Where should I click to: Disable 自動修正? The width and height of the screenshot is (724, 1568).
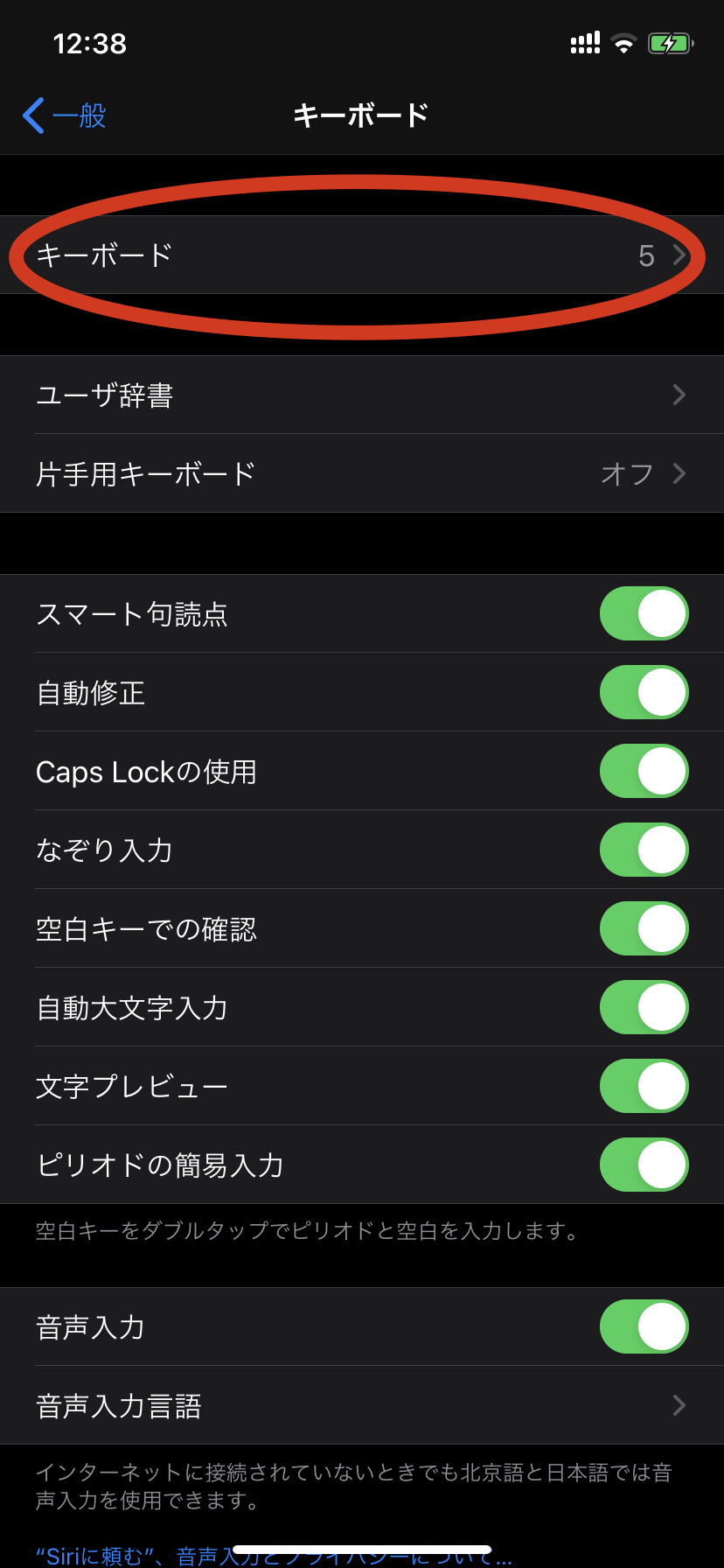click(x=644, y=693)
